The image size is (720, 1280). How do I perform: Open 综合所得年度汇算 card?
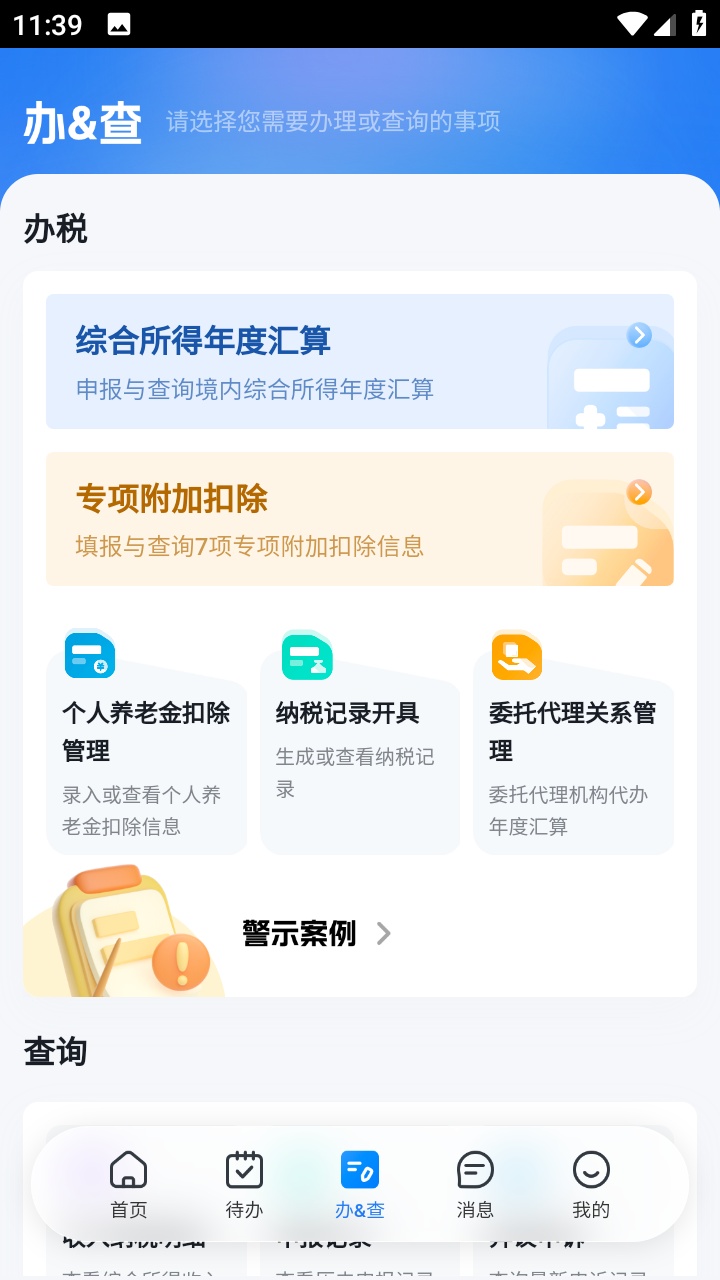[359, 361]
